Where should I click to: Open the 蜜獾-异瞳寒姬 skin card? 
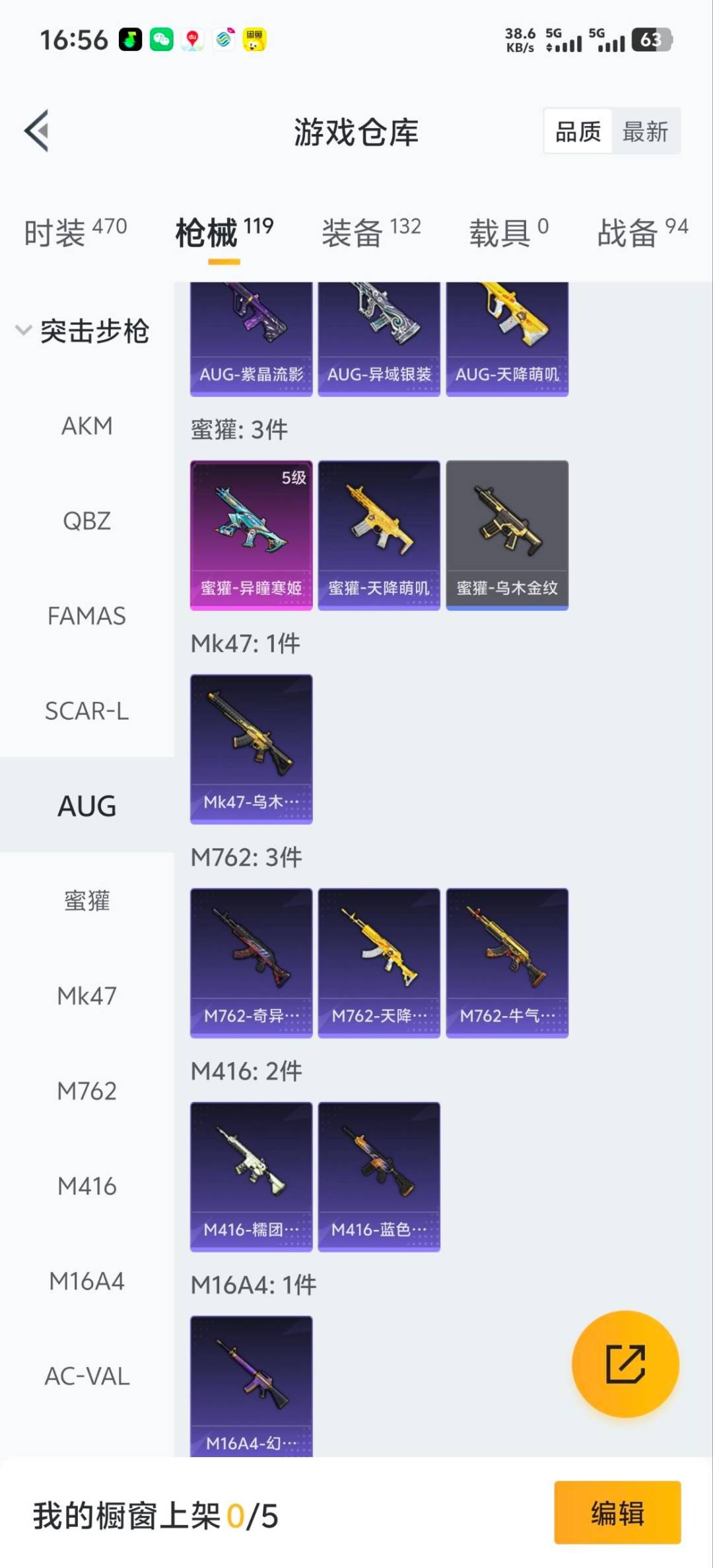point(251,535)
